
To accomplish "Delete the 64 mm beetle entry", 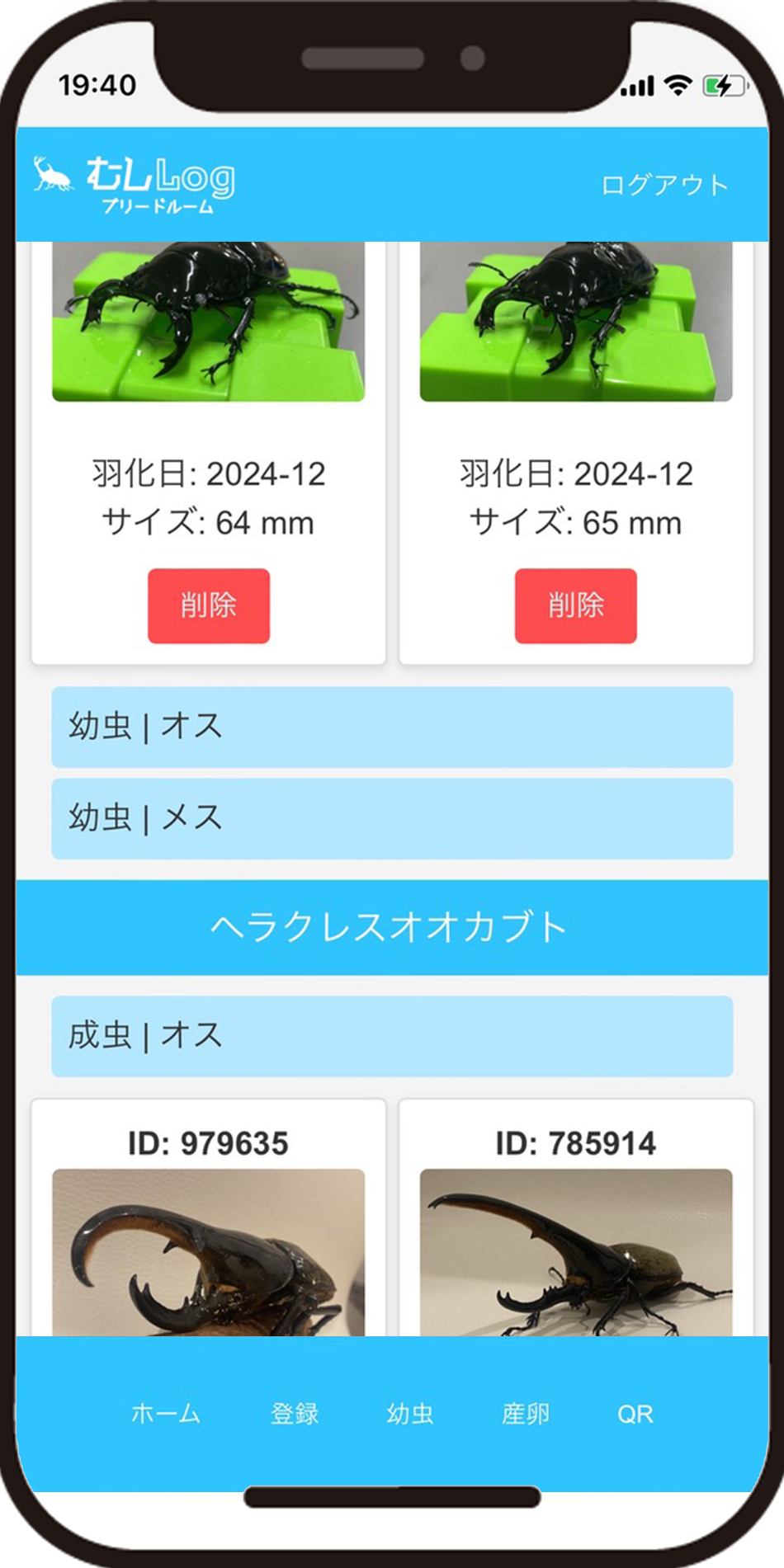I will point(208,605).
